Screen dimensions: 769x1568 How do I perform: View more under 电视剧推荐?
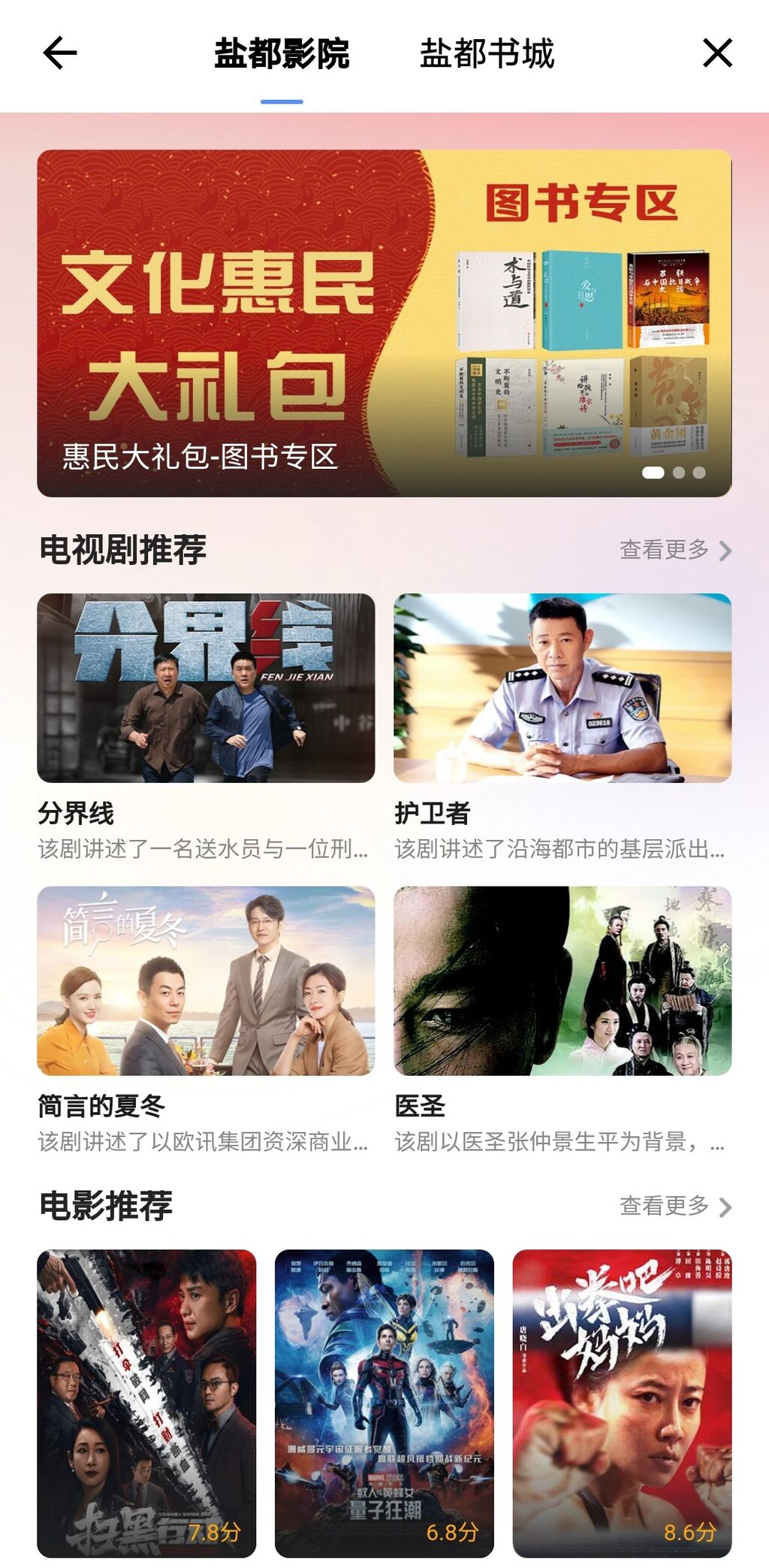pyautogui.click(x=674, y=550)
